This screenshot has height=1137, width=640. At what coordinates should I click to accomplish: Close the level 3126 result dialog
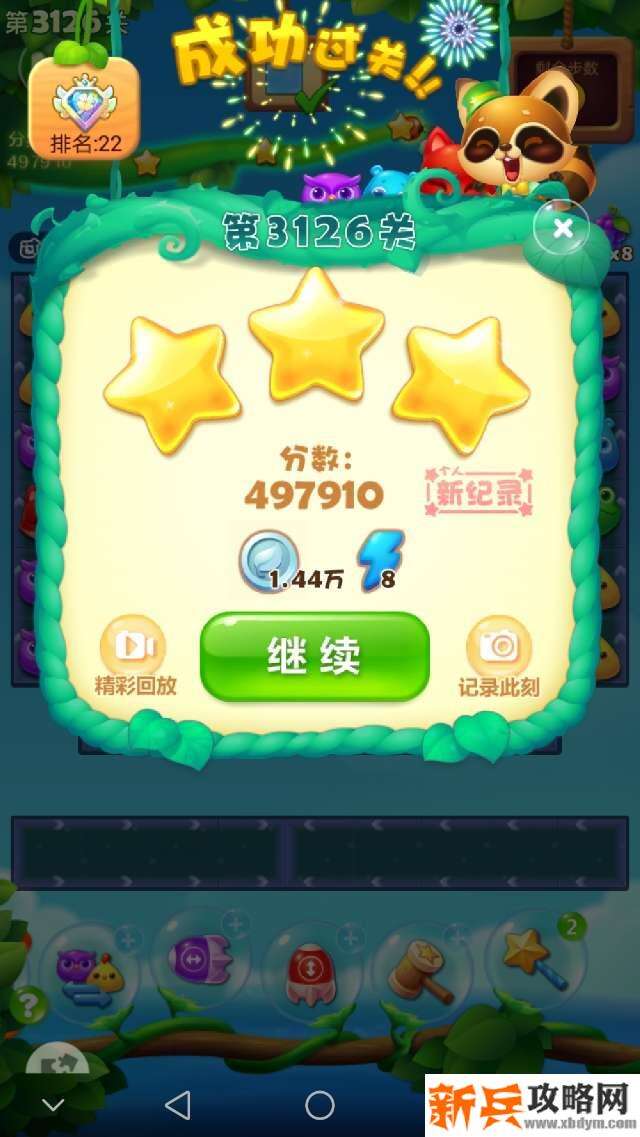[563, 229]
